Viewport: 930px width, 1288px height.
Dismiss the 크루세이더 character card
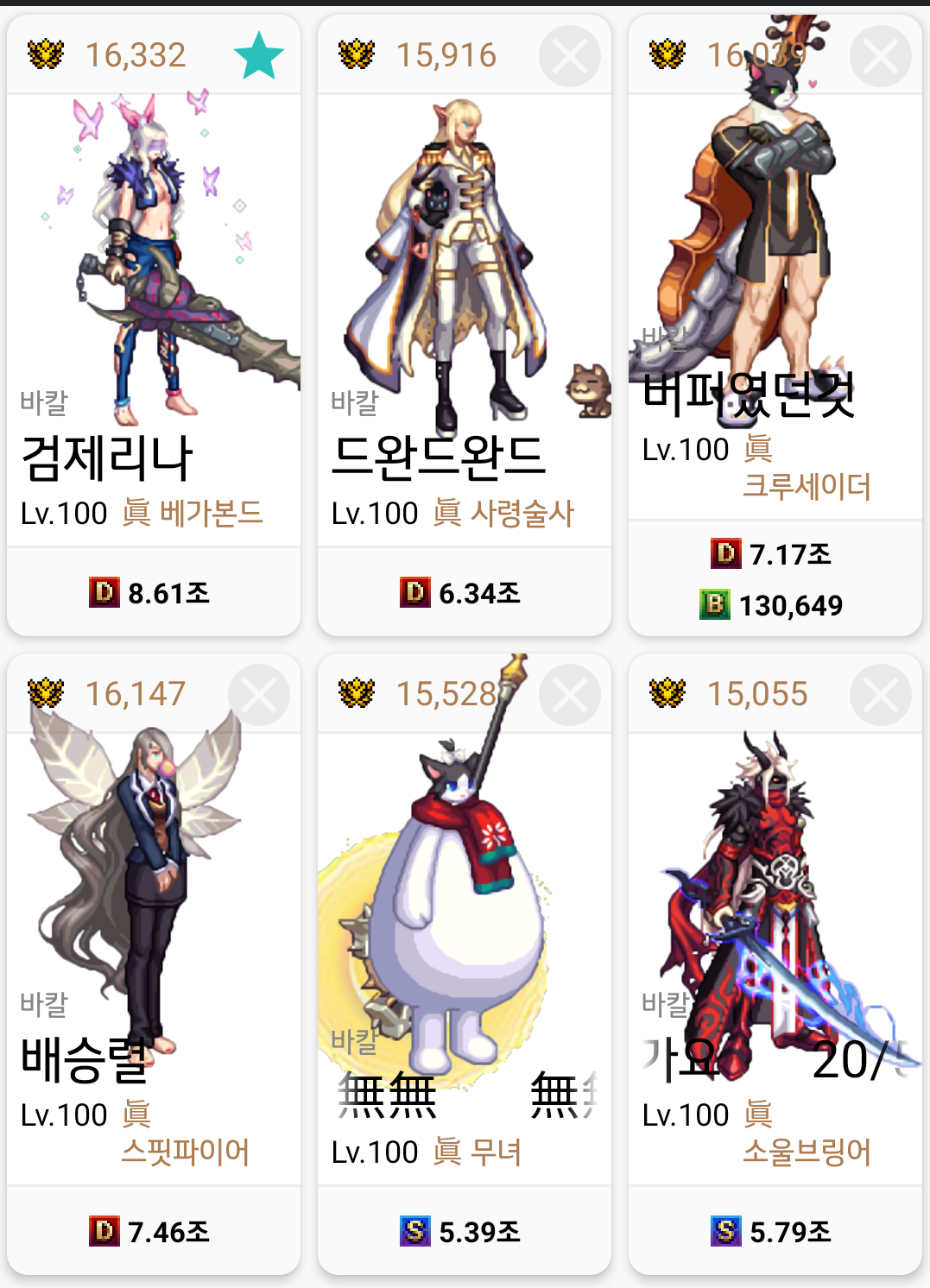click(881, 56)
